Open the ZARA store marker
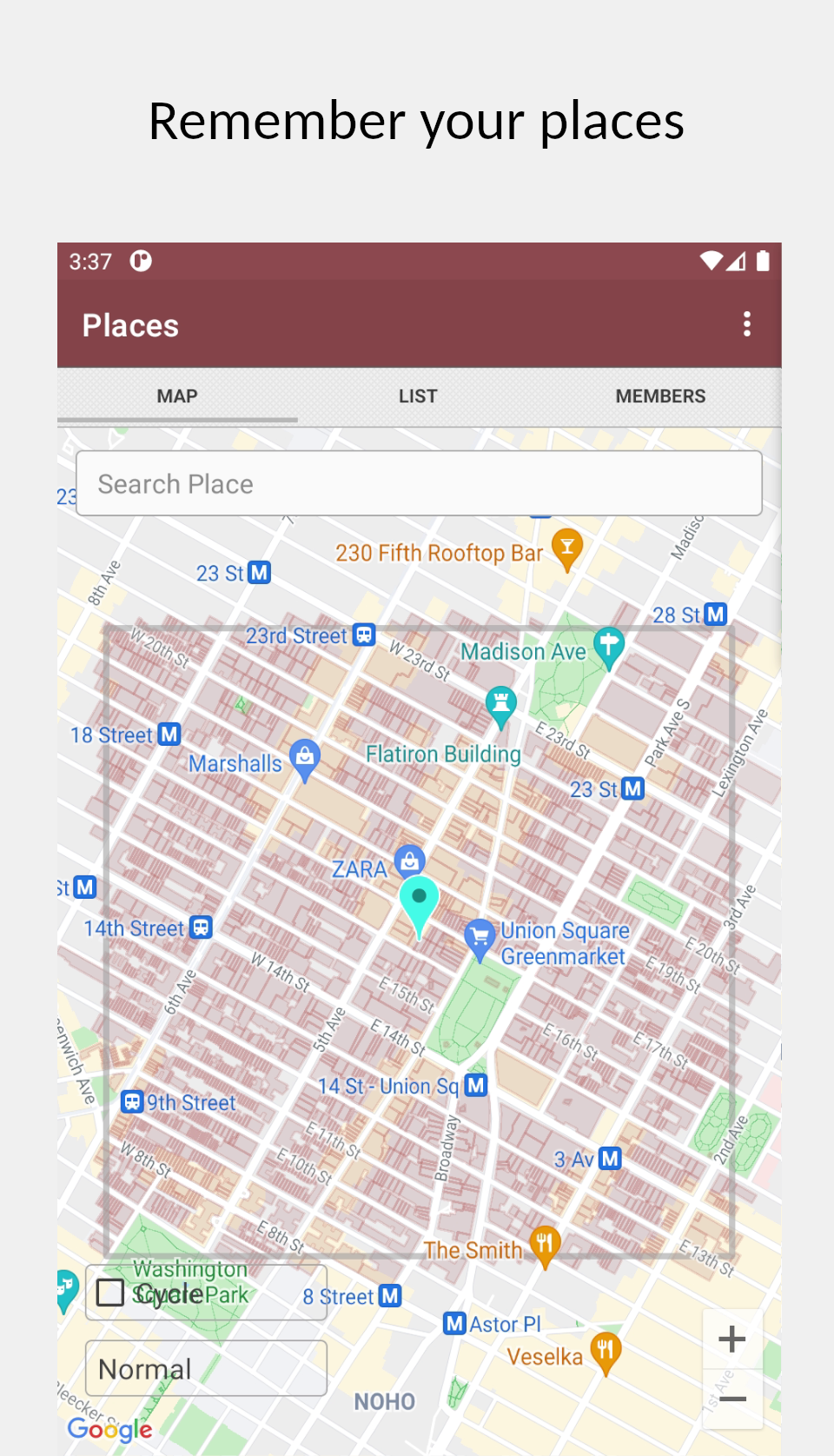Screen dimensions: 834x1456 407,861
